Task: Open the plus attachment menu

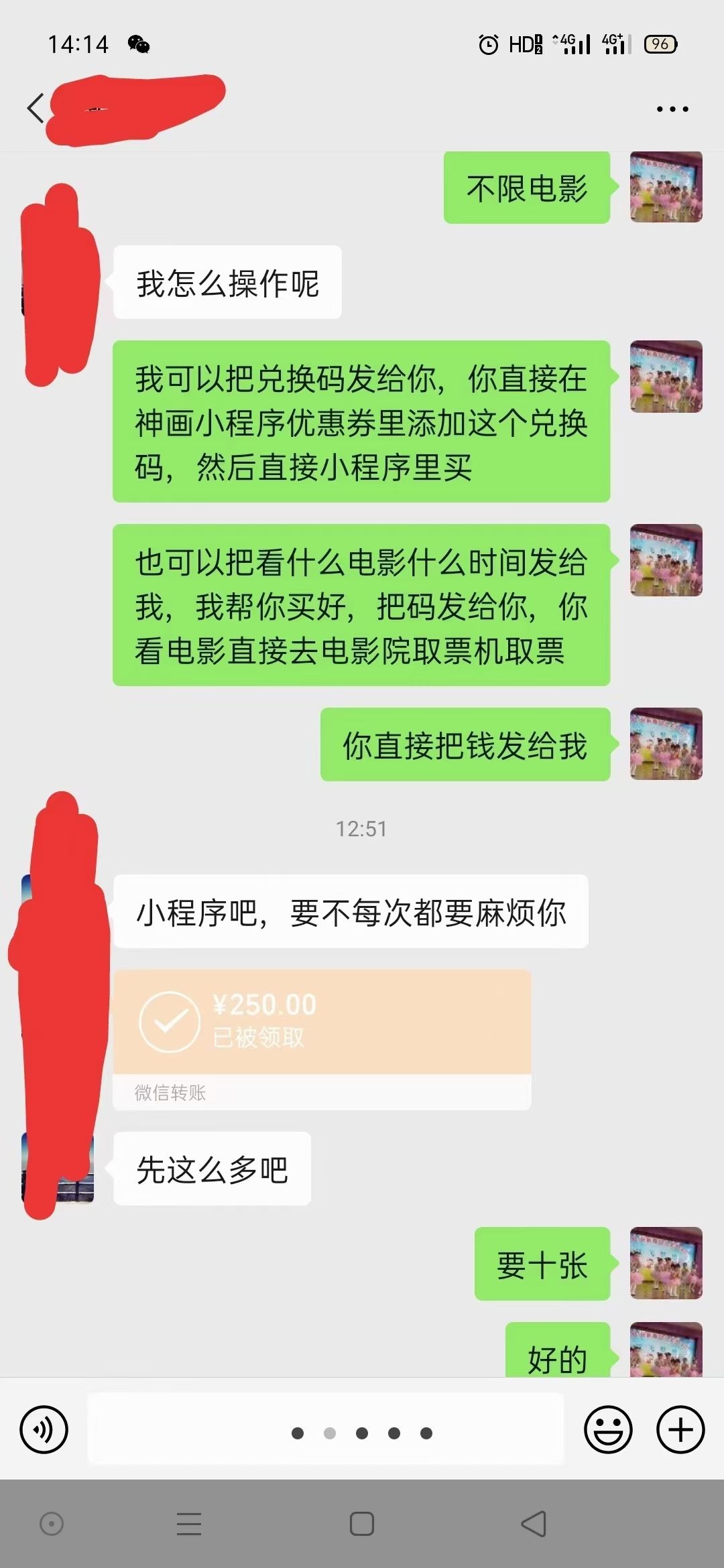Action: pyautogui.click(x=680, y=1430)
